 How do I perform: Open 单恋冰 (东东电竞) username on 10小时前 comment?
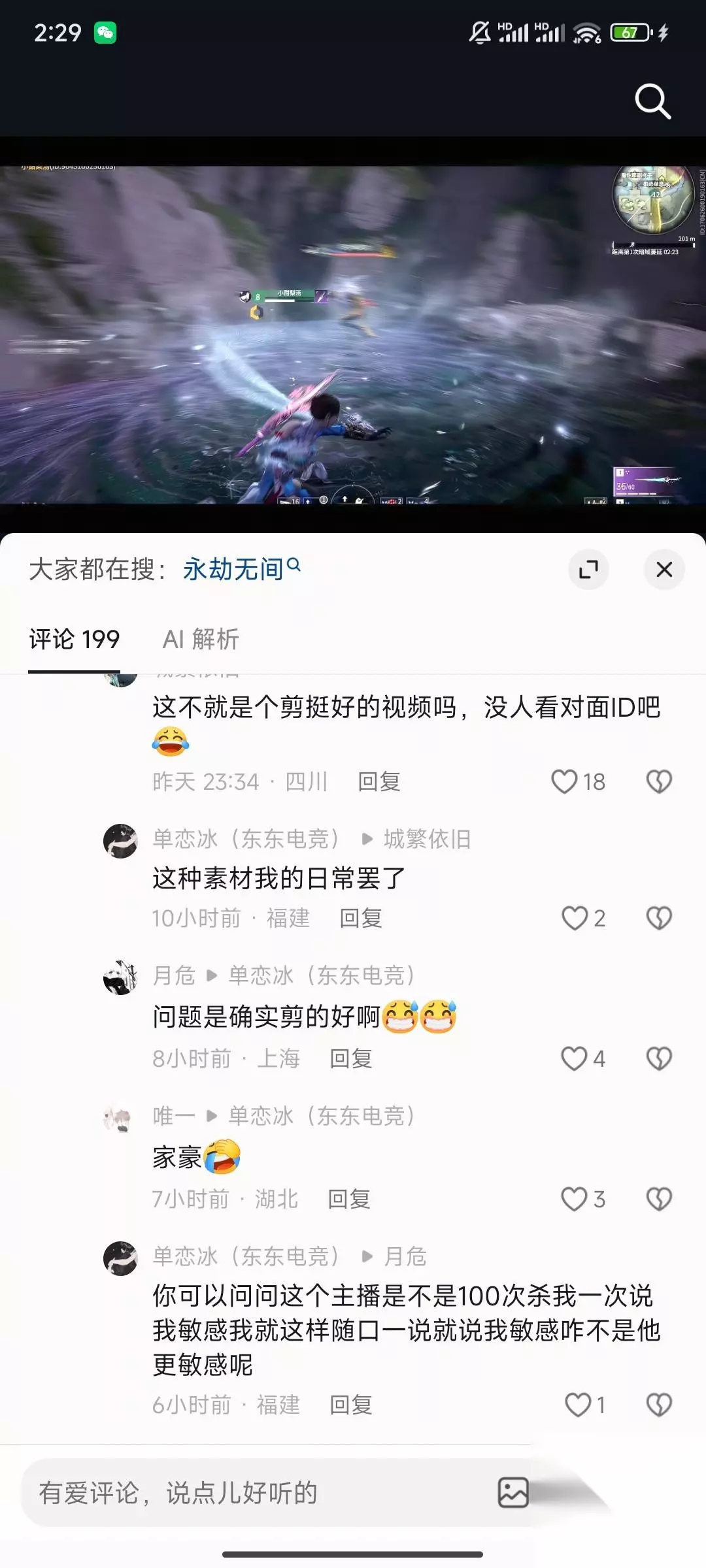pyautogui.click(x=246, y=839)
